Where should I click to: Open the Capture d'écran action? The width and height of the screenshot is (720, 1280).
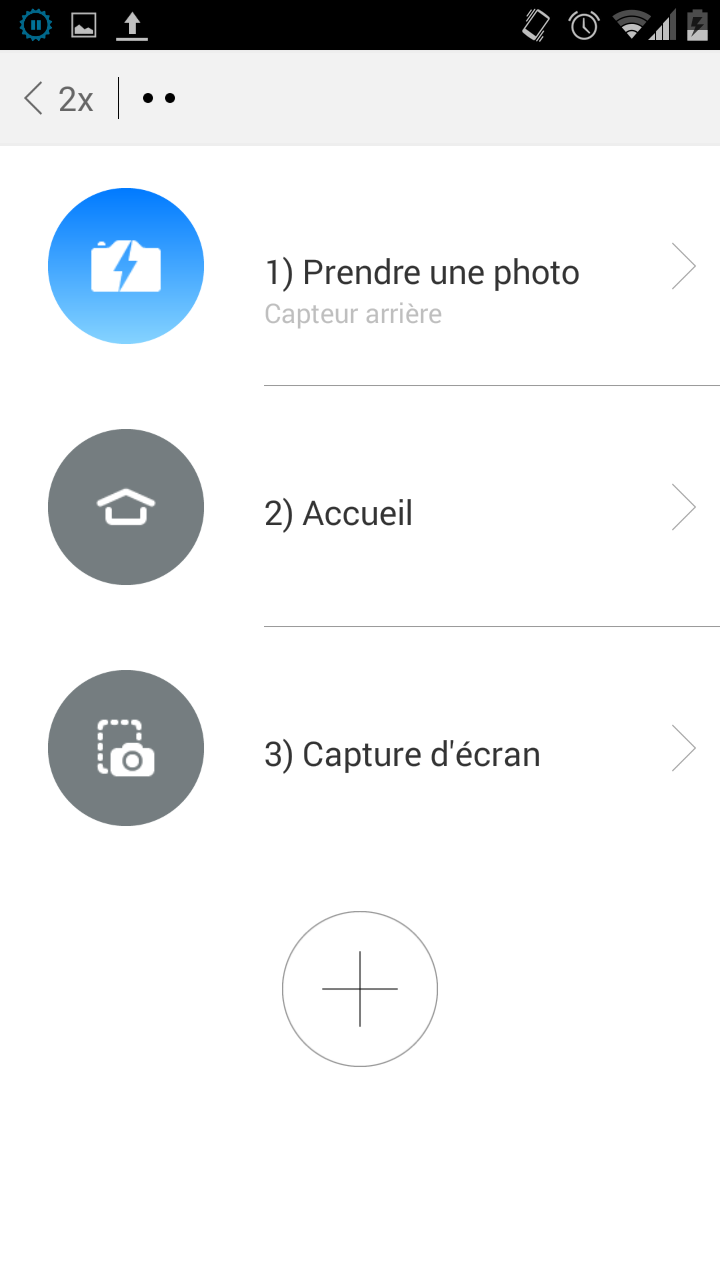click(360, 748)
